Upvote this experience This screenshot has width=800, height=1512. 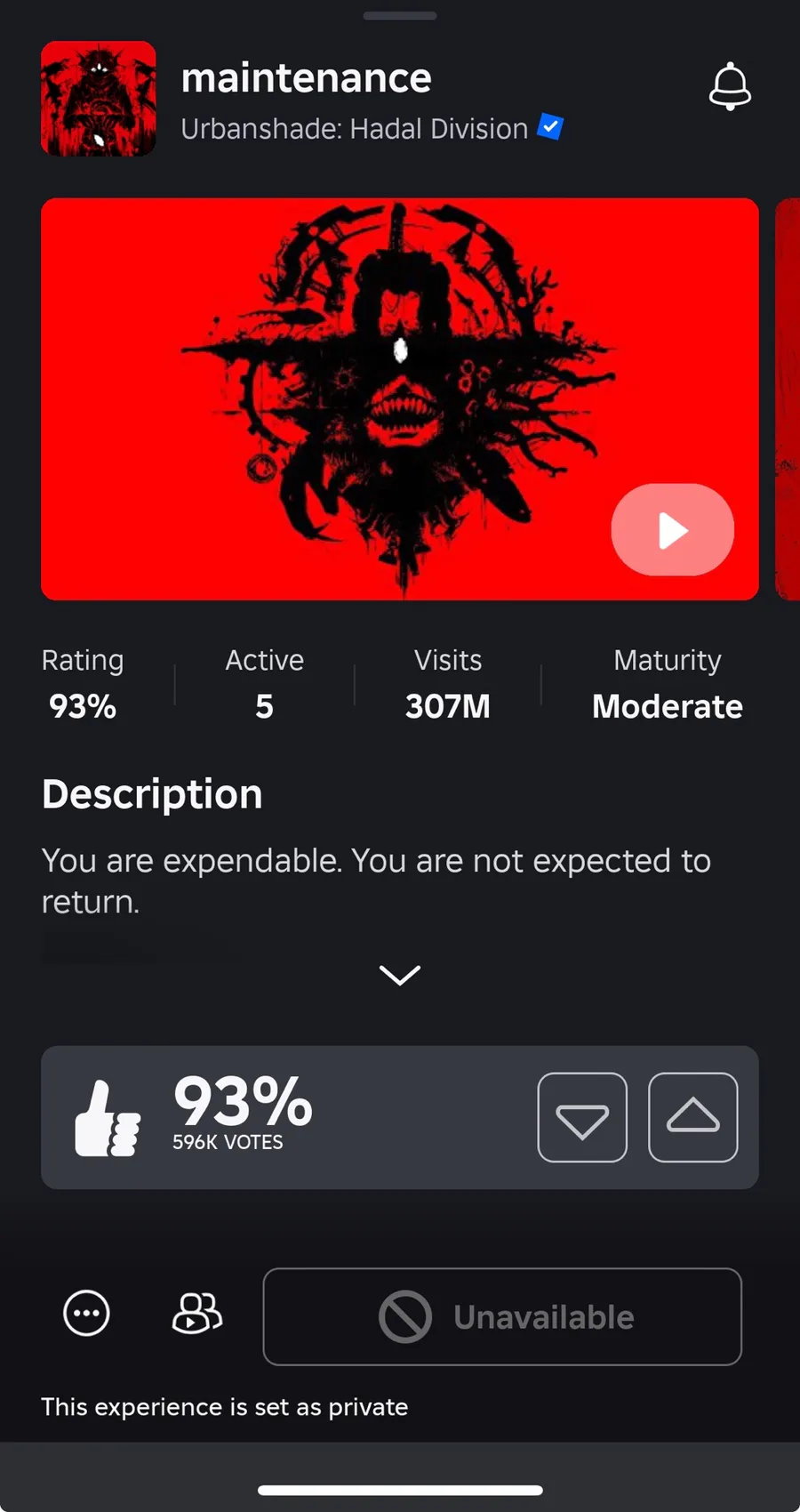click(693, 1117)
